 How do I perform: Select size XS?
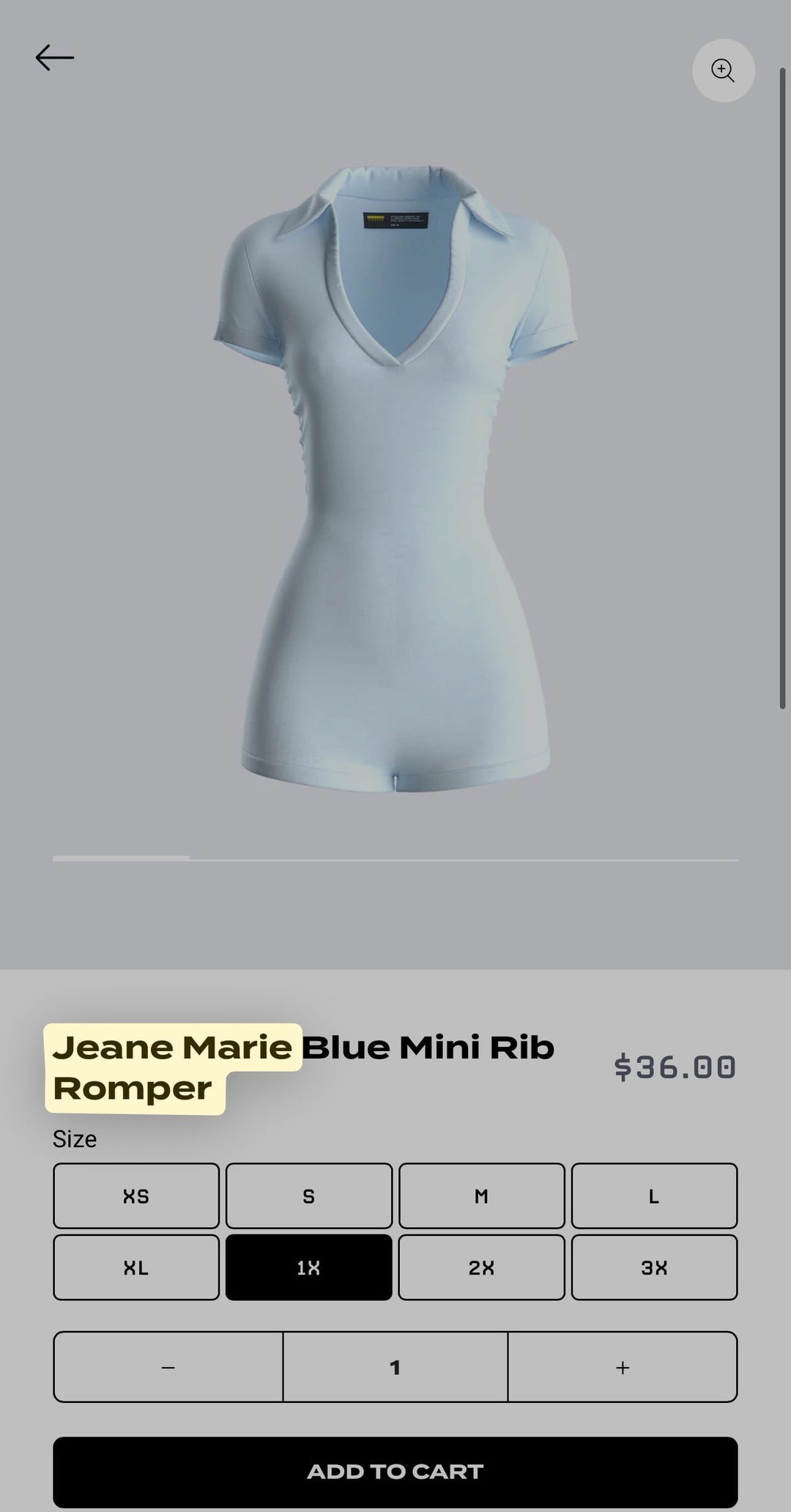(x=136, y=1196)
